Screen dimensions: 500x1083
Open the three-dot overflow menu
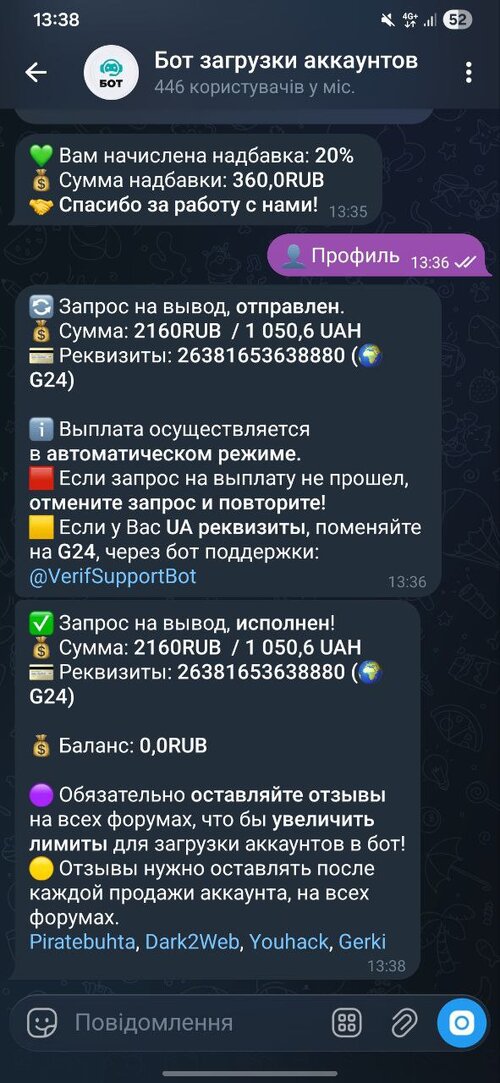pos(469,73)
